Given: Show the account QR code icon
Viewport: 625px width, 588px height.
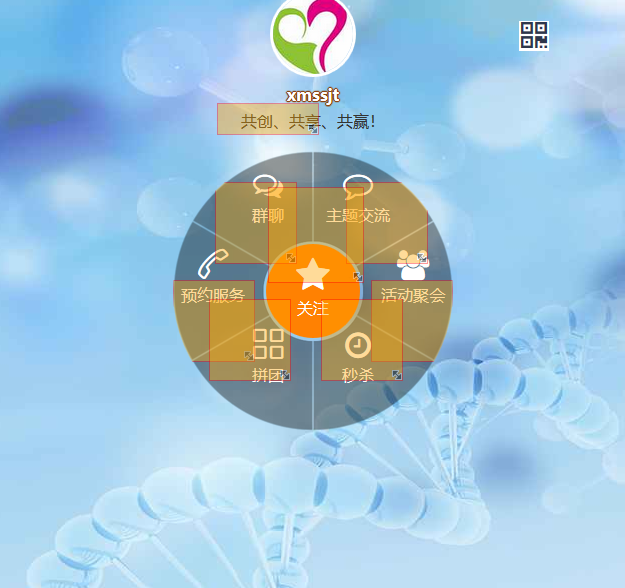Looking at the screenshot, I should coord(534,36).
